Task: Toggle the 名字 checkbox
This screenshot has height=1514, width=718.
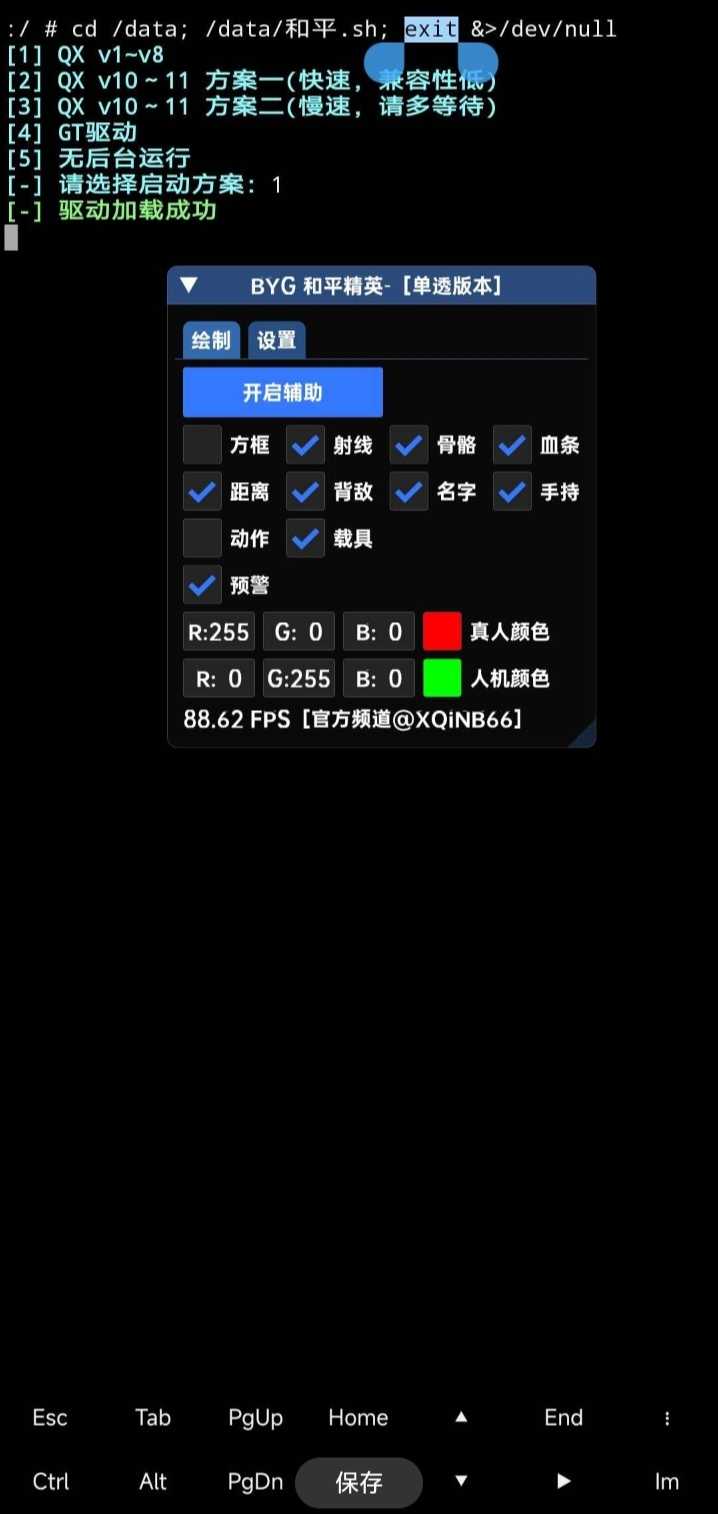Action: click(409, 492)
